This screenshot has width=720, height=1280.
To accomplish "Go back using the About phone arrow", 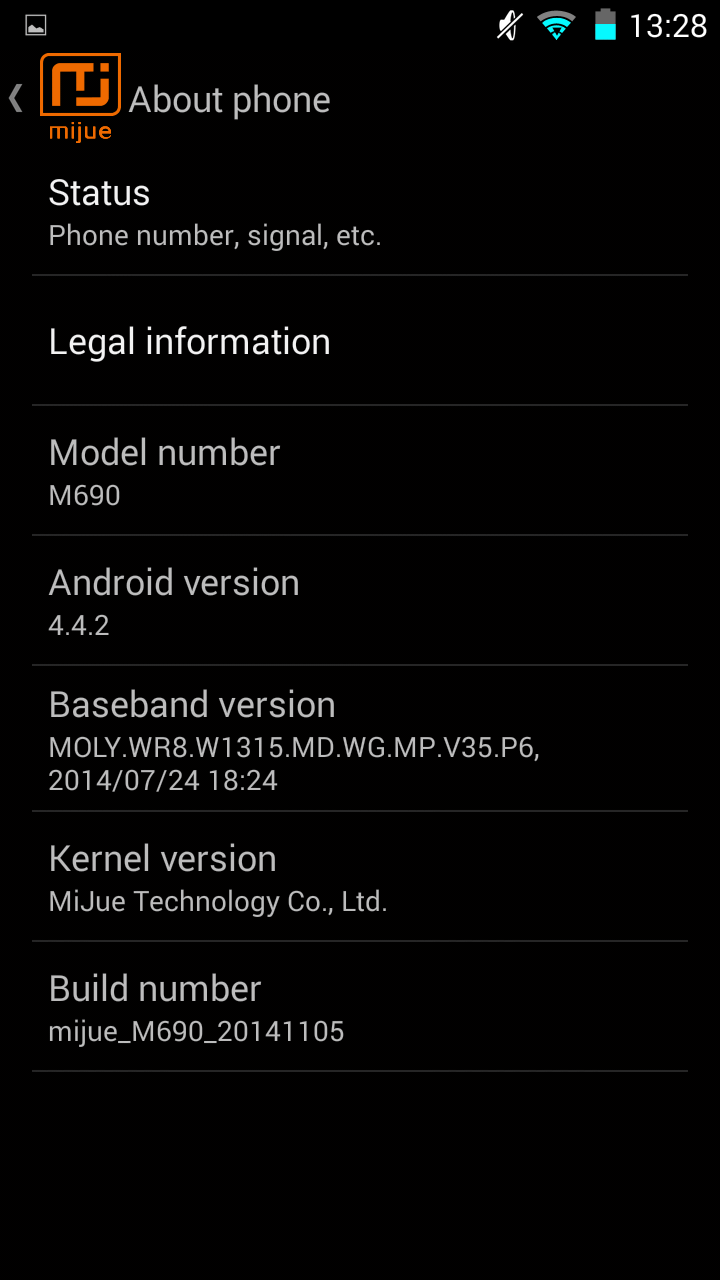I will pyautogui.click(x=16, y=98).
